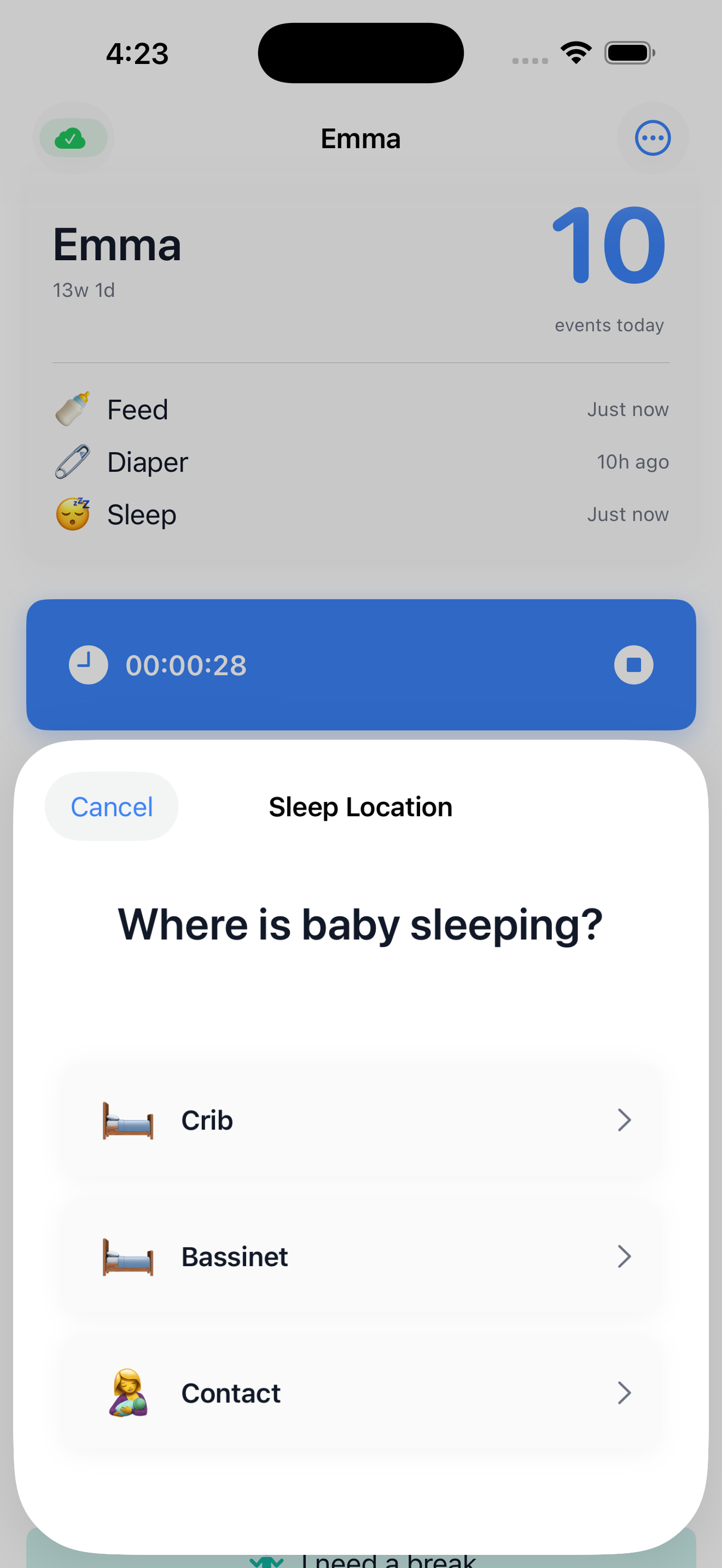The height and width of the screenshot is (1568, 722).
Task: Tap the sleepy face Sleep icon
Action: point(72,513)
